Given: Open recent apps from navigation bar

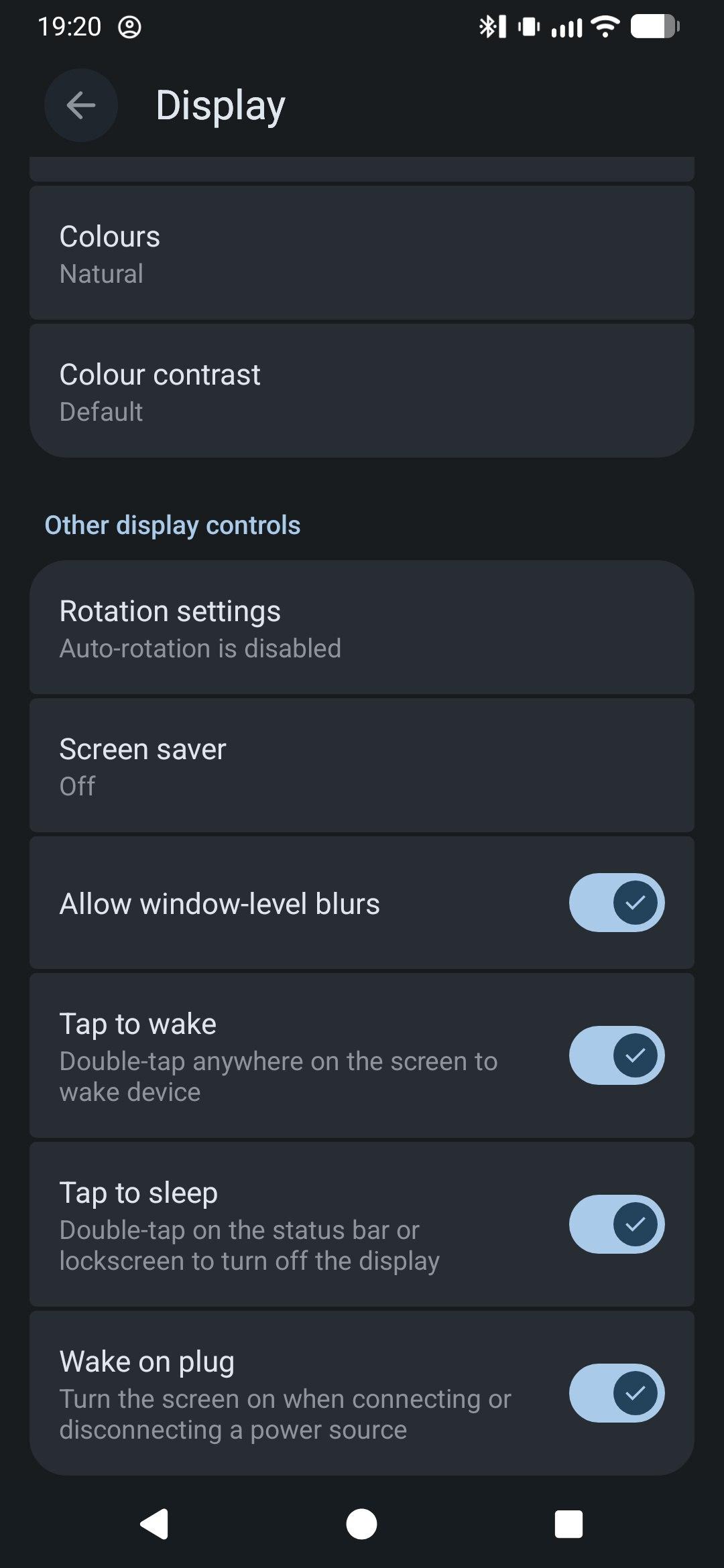Looking at the screenshot, I should (568, 1524).
